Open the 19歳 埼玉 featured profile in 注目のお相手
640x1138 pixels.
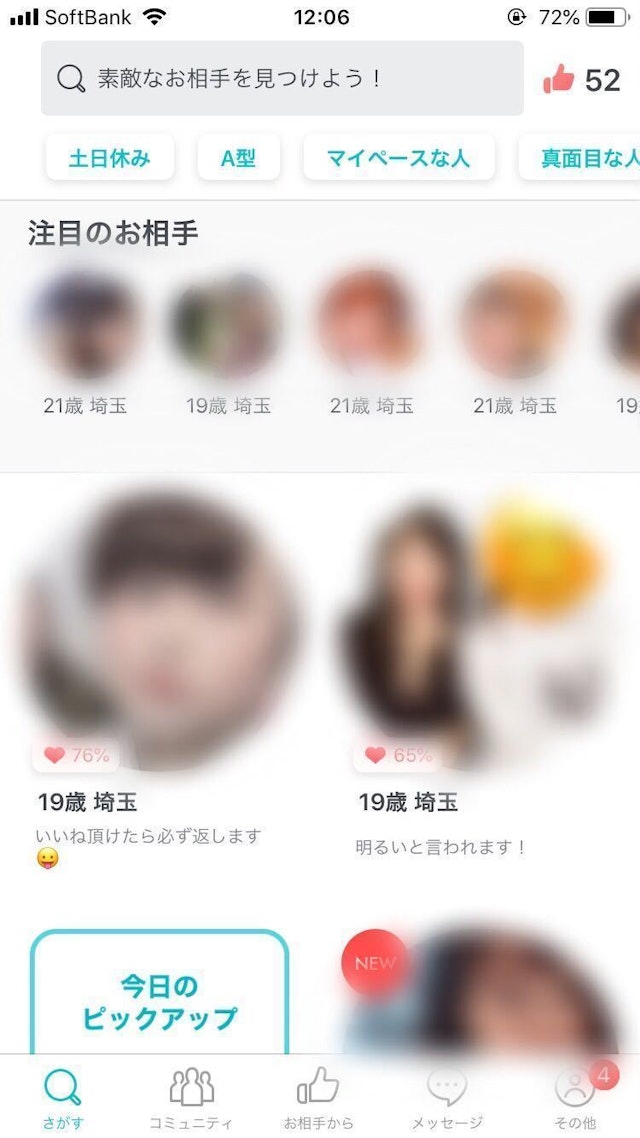pyautogui.click(x=228, y=326)
